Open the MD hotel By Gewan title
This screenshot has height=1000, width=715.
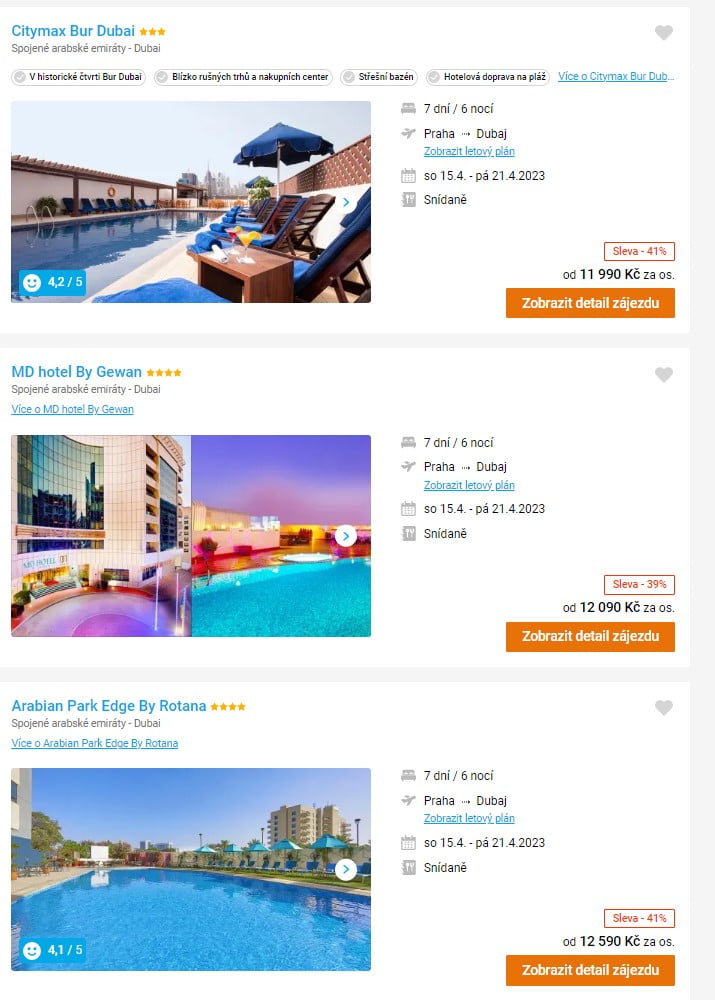tap(76, 372)
